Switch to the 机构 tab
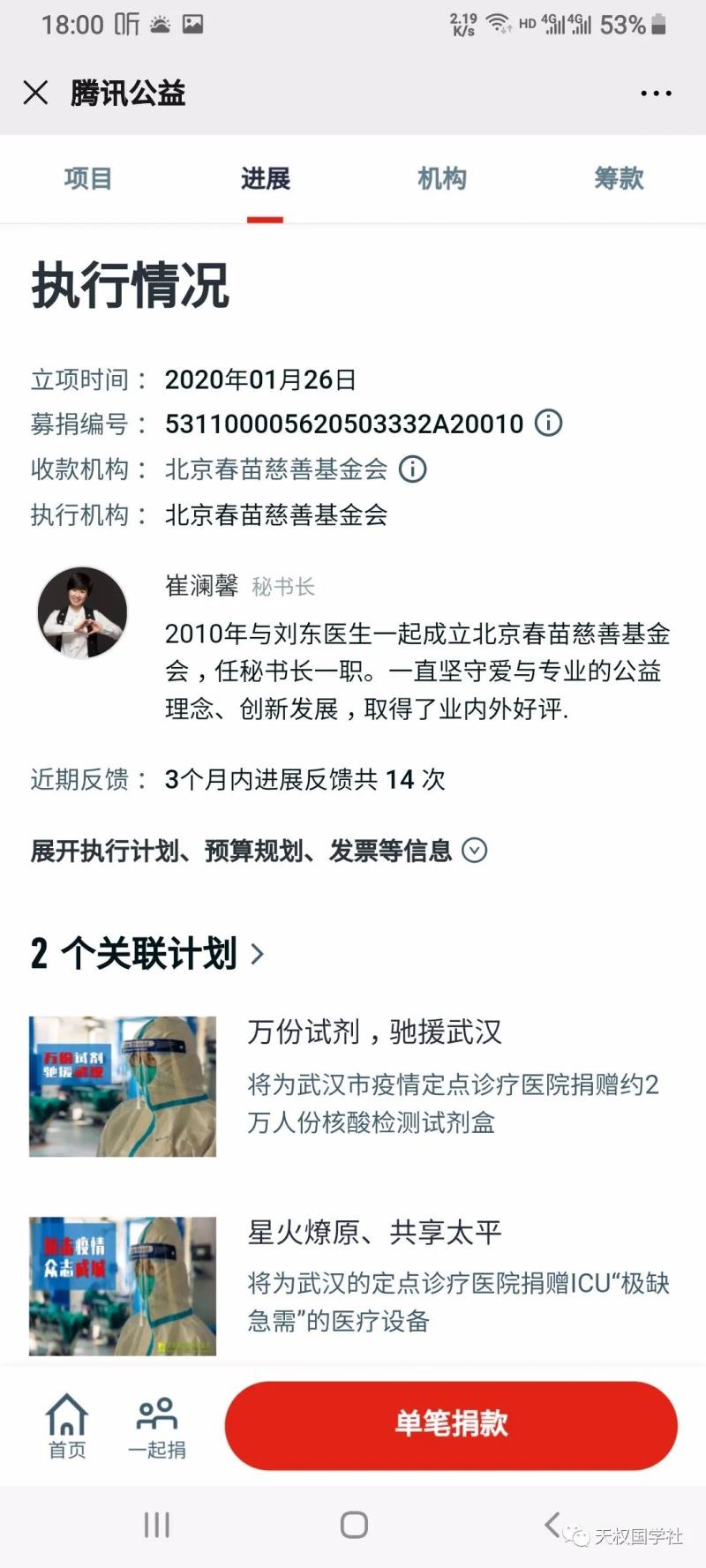Viewport: 706px width, 1568px height. point(442,179)
